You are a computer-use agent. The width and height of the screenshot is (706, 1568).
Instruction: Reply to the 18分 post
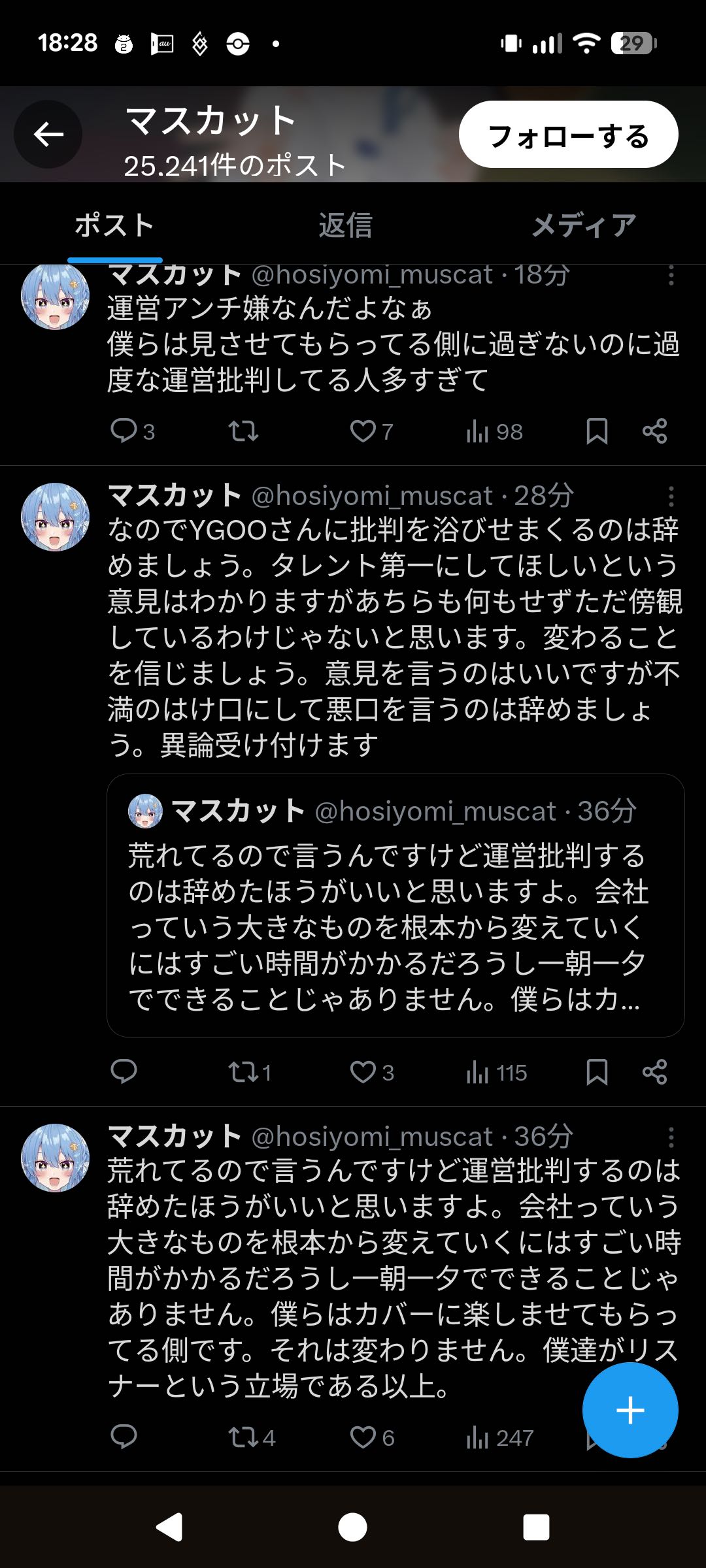point(124,431)
